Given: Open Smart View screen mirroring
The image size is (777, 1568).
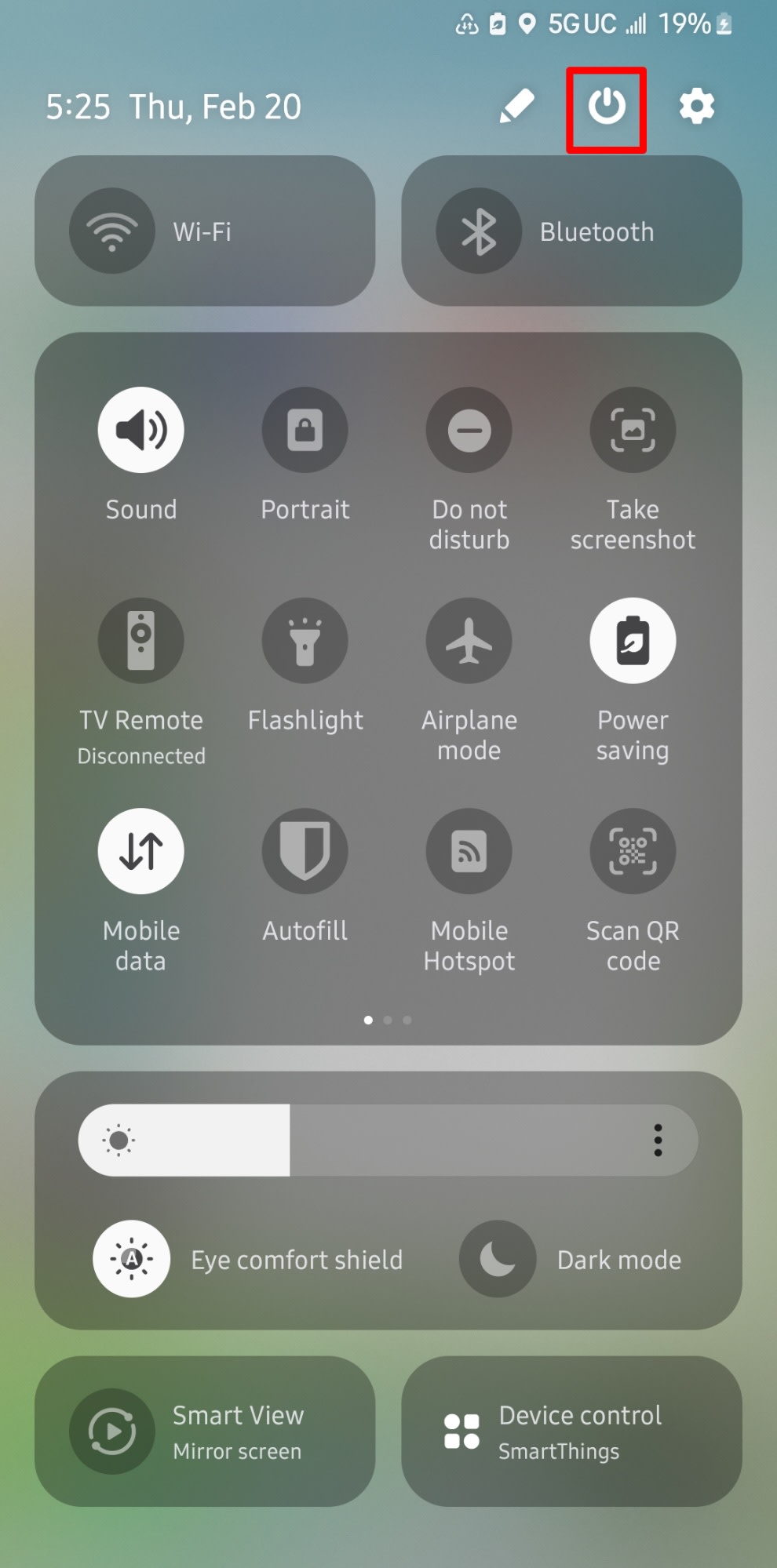Looking at the screenshot, I should point(112,1432).
